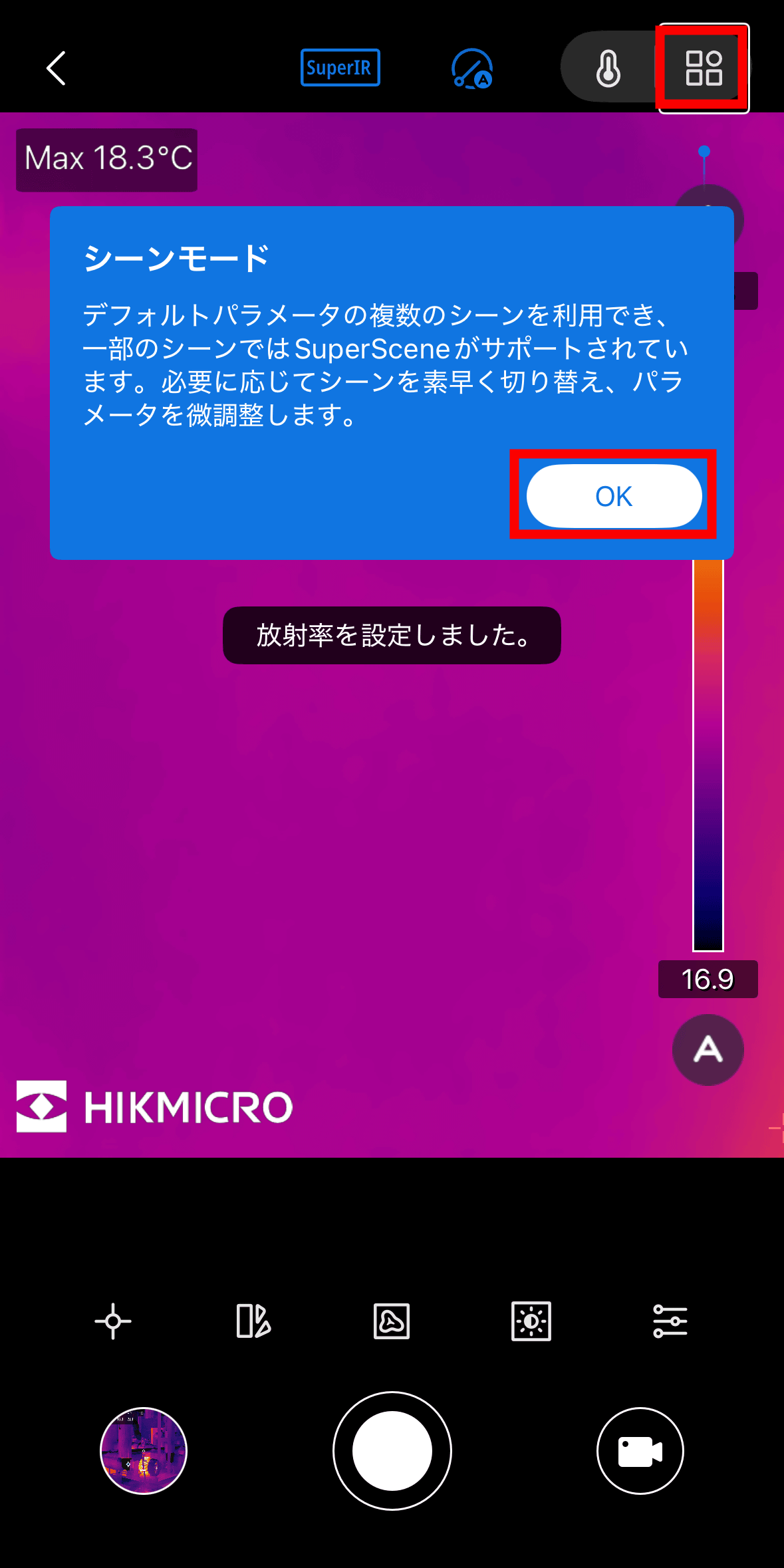The image size is (784, 1568).
Task: Open the image mode option
Action: [392, 1321]
